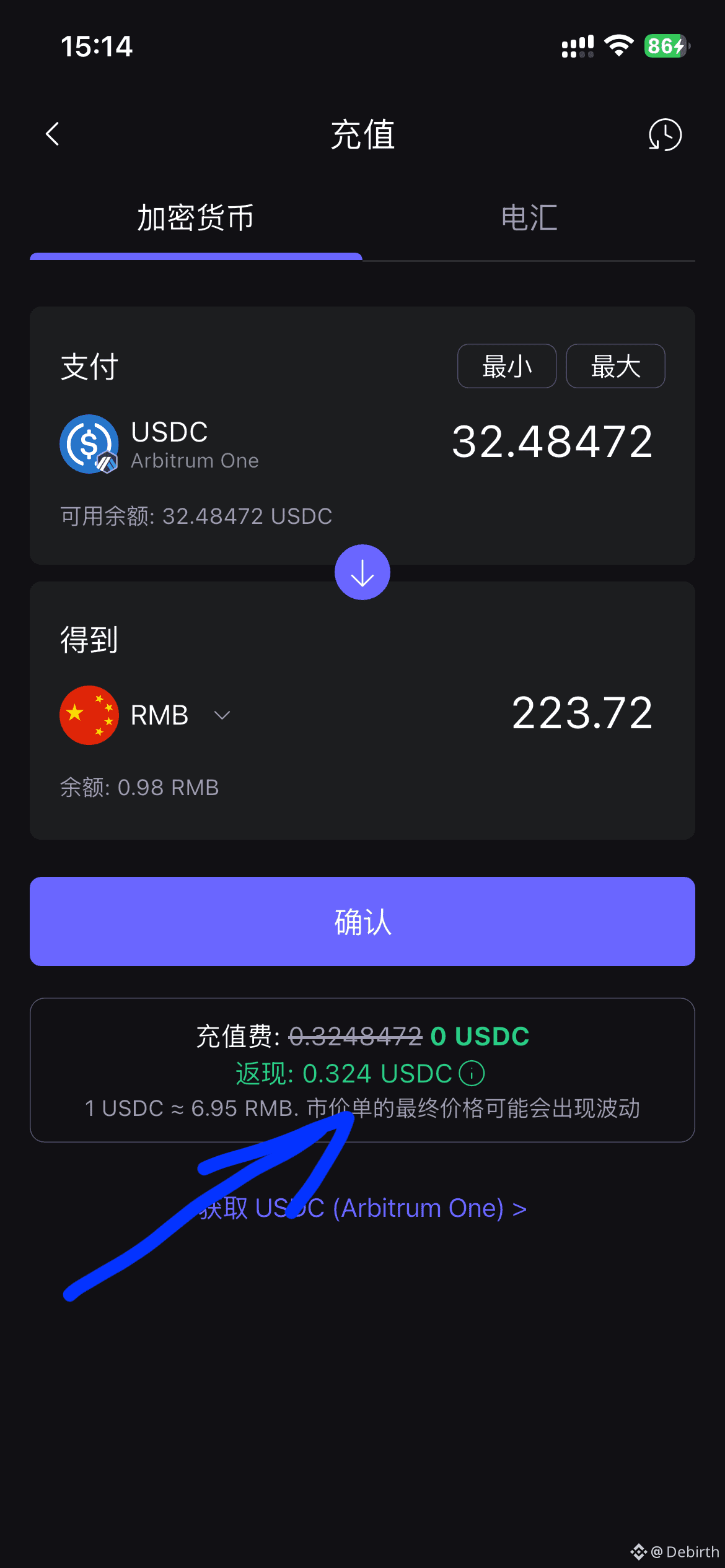Show cashback info next to 返现
Viewport: 725px width, 1568px height.
(472, 1073)
